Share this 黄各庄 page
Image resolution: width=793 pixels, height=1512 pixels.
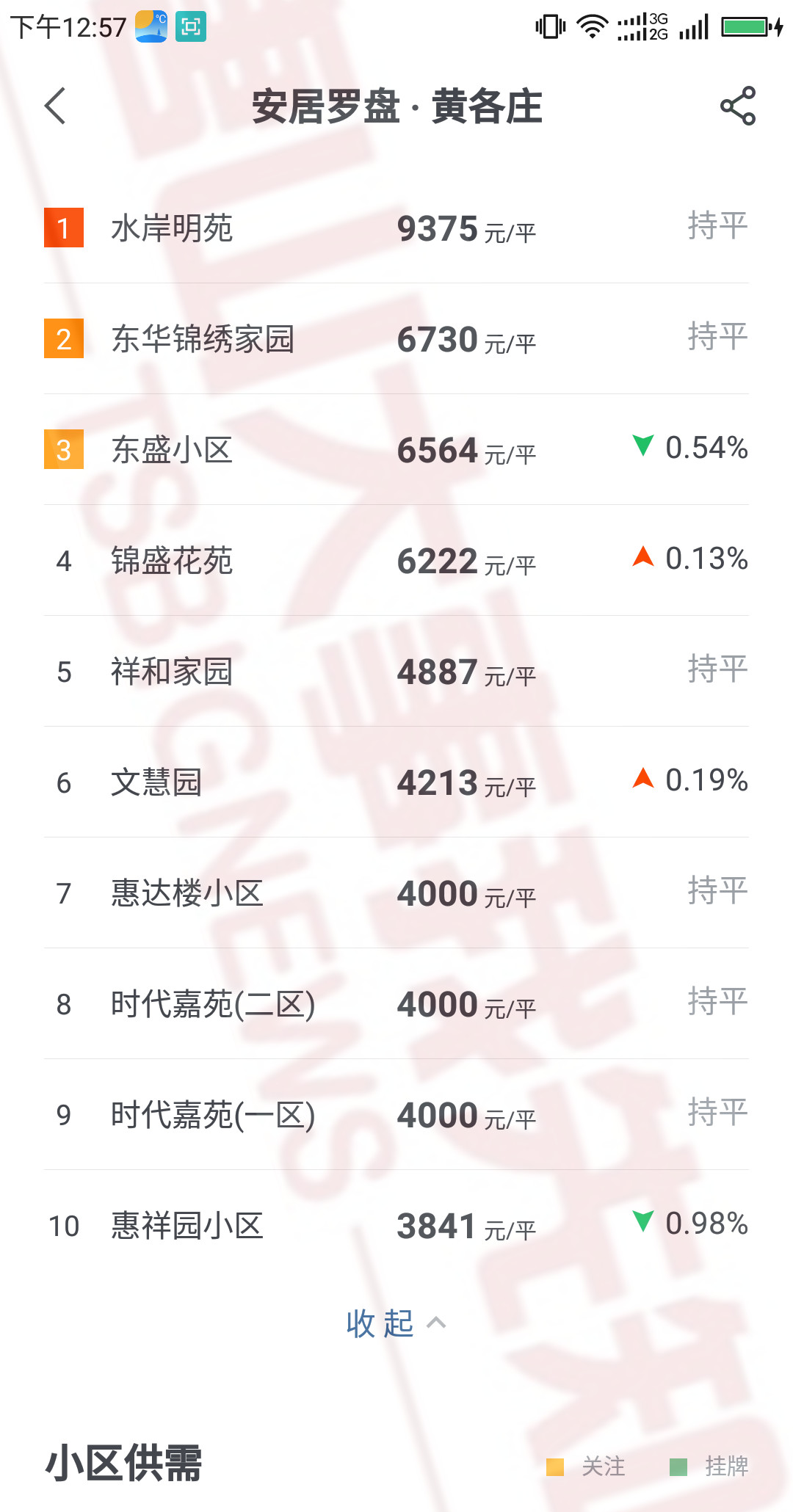737,106
